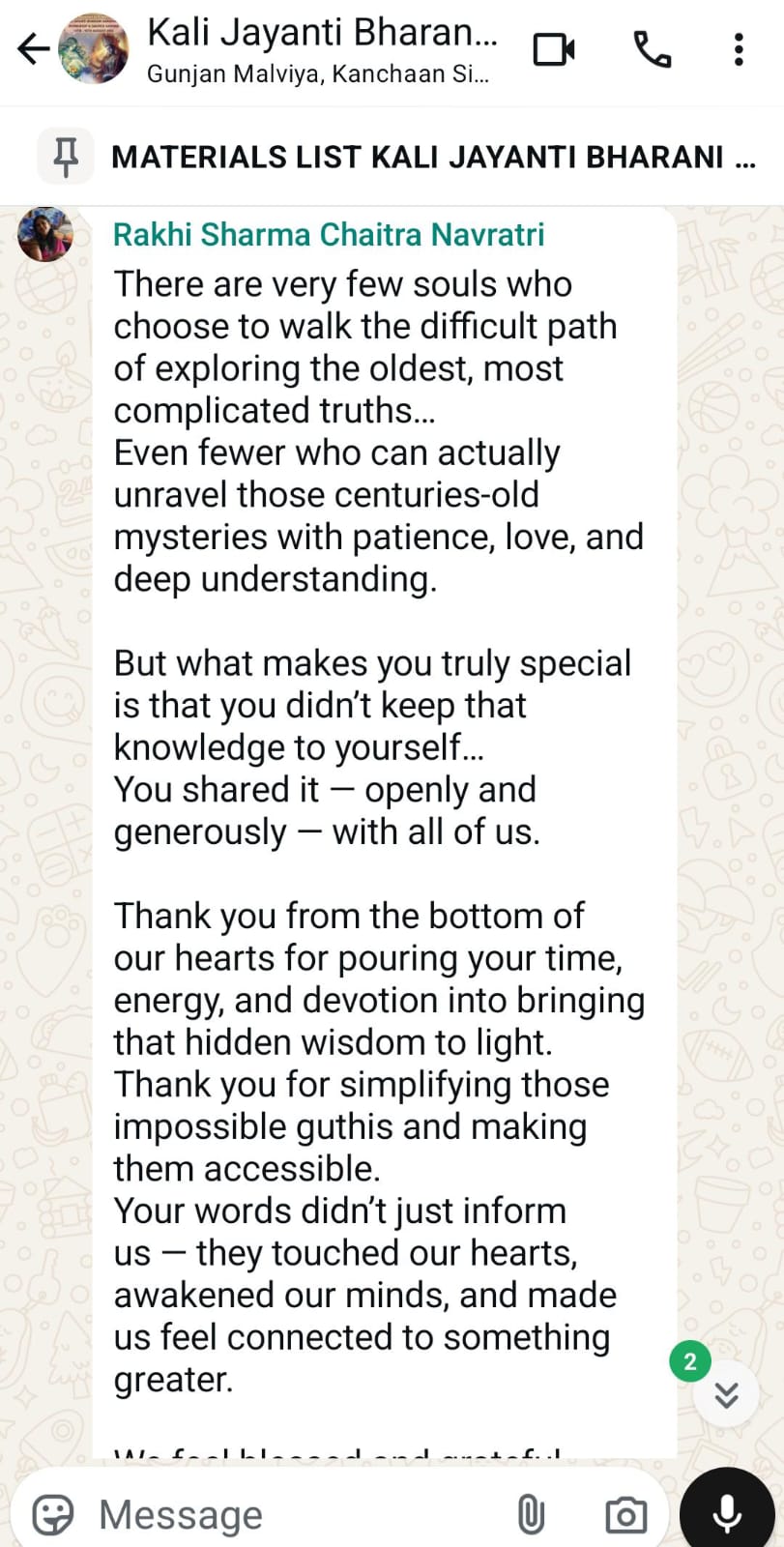Viewport: 784px width, 1547px height.
Task: Open Kali Jayanti group info
Action: (x=321, y=48)
